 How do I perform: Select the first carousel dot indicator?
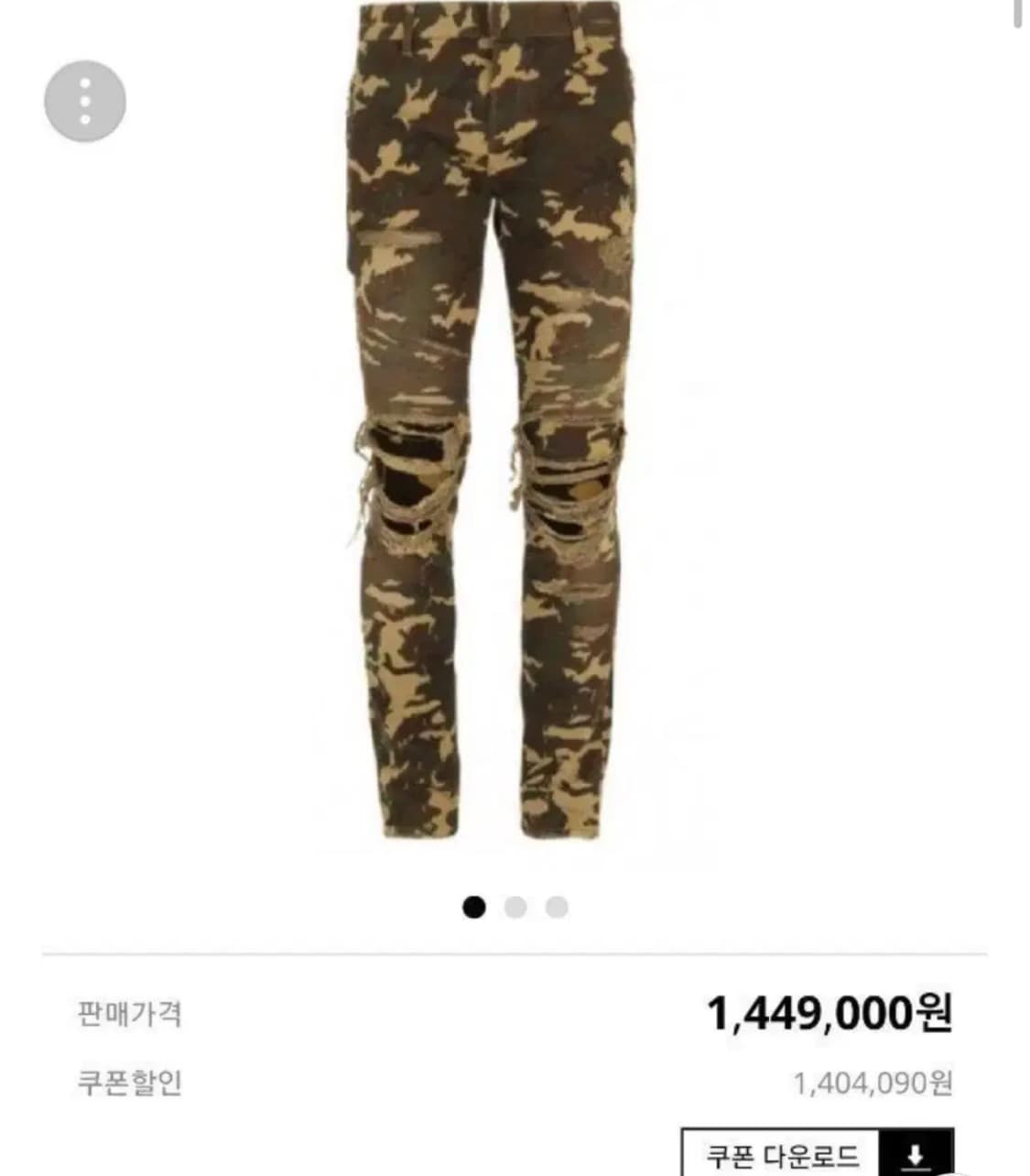click(x=472, y=906)
